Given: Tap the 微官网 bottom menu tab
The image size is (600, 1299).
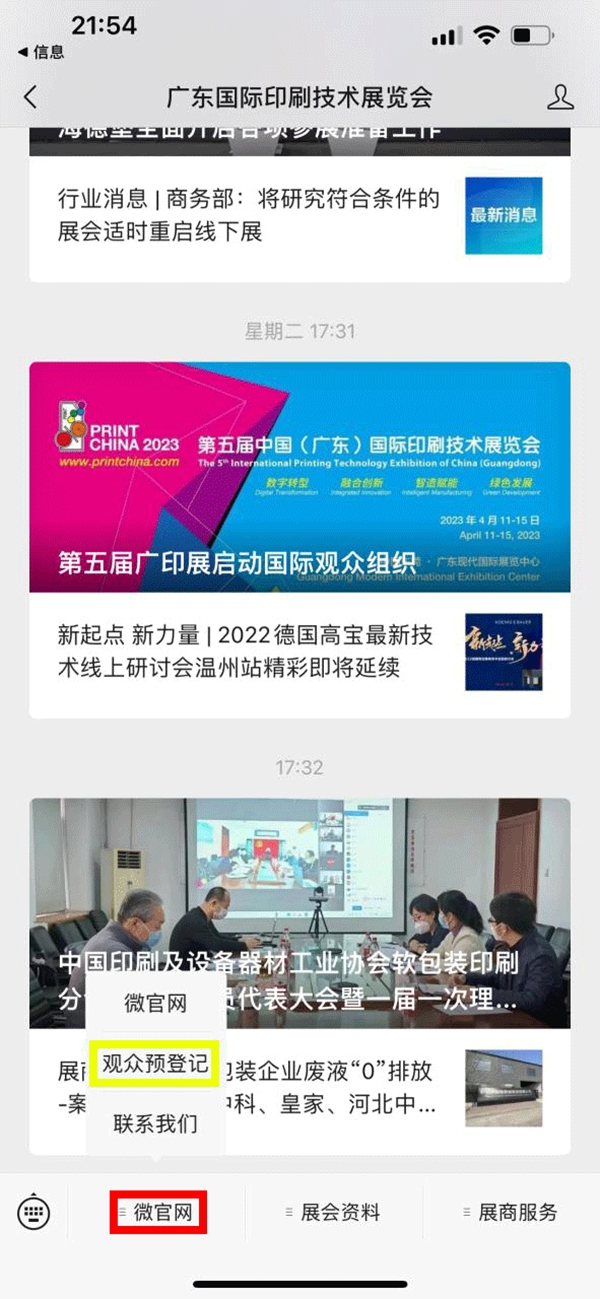Looking at the screenshot, I should [x=157, y=1213].
